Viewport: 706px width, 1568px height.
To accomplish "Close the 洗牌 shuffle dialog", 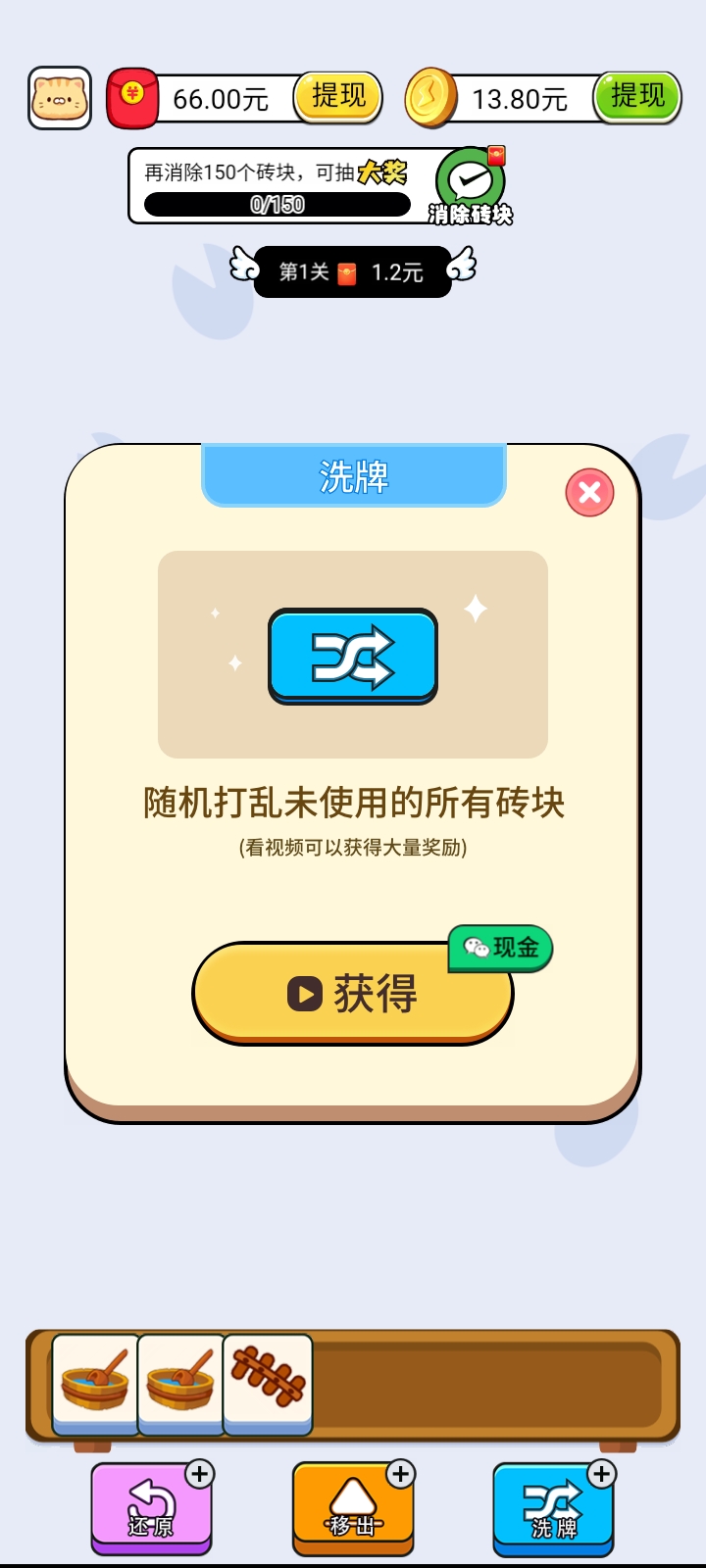I will [x=589, y=492].
